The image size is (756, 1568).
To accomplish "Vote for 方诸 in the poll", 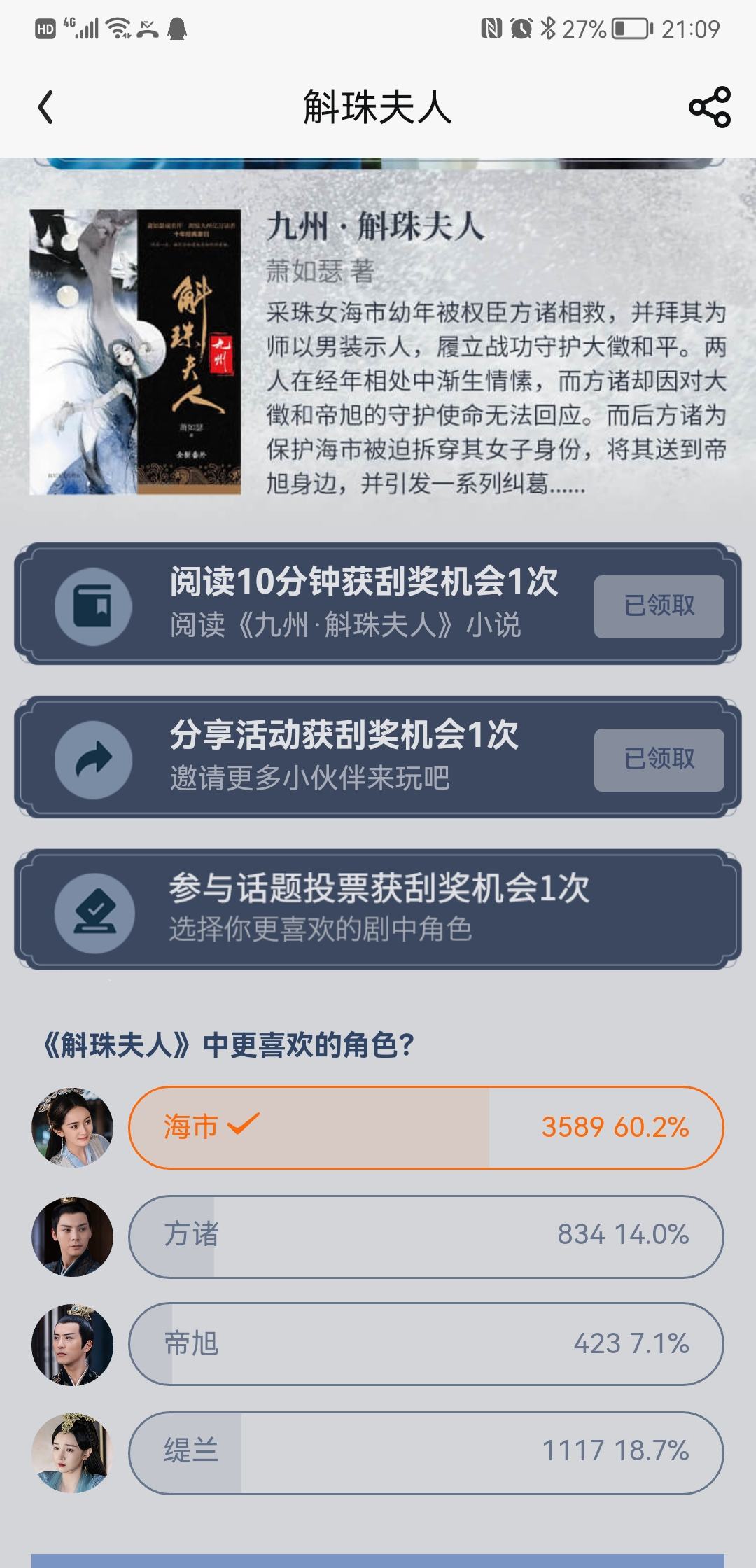I will pos(426,1236).
